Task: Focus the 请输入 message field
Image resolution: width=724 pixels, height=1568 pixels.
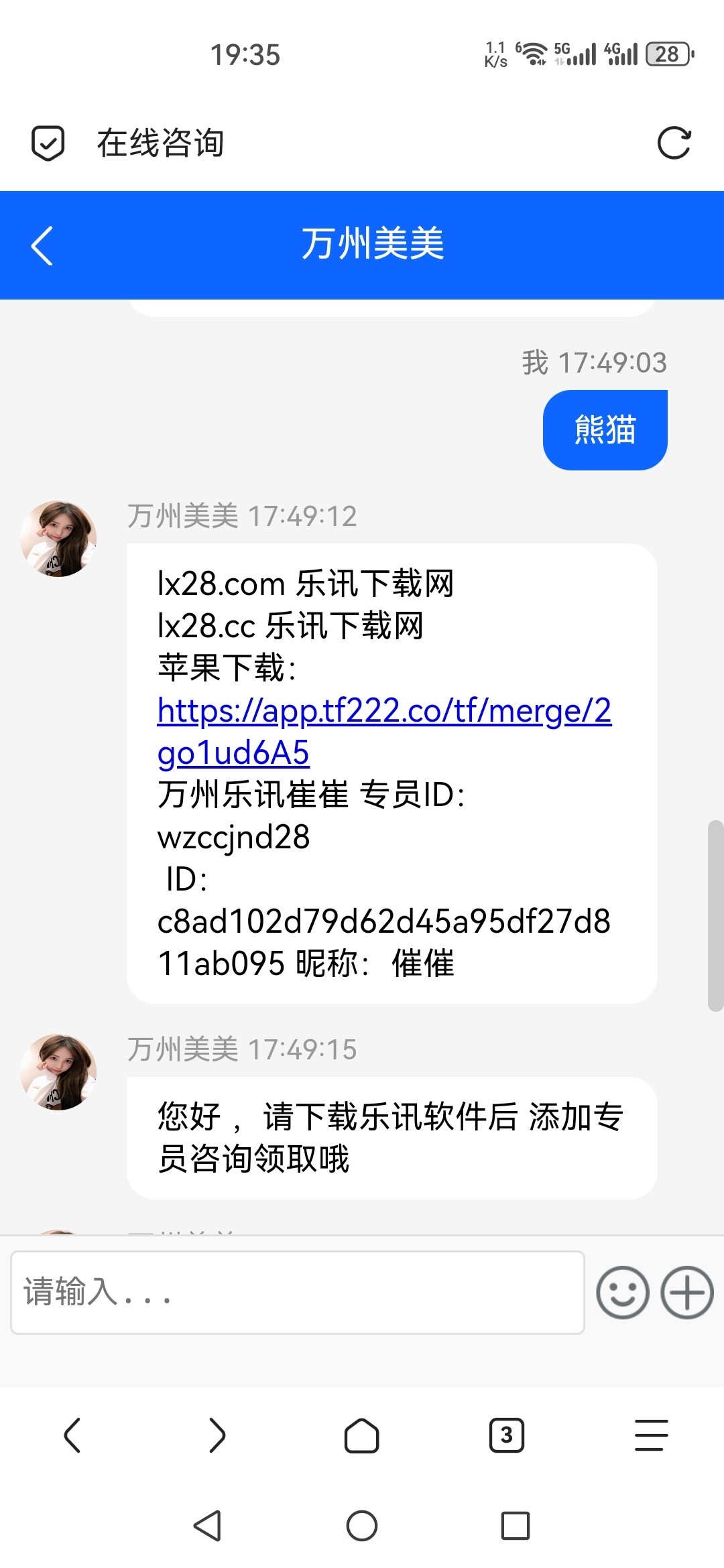Action: click(297, 1292)
